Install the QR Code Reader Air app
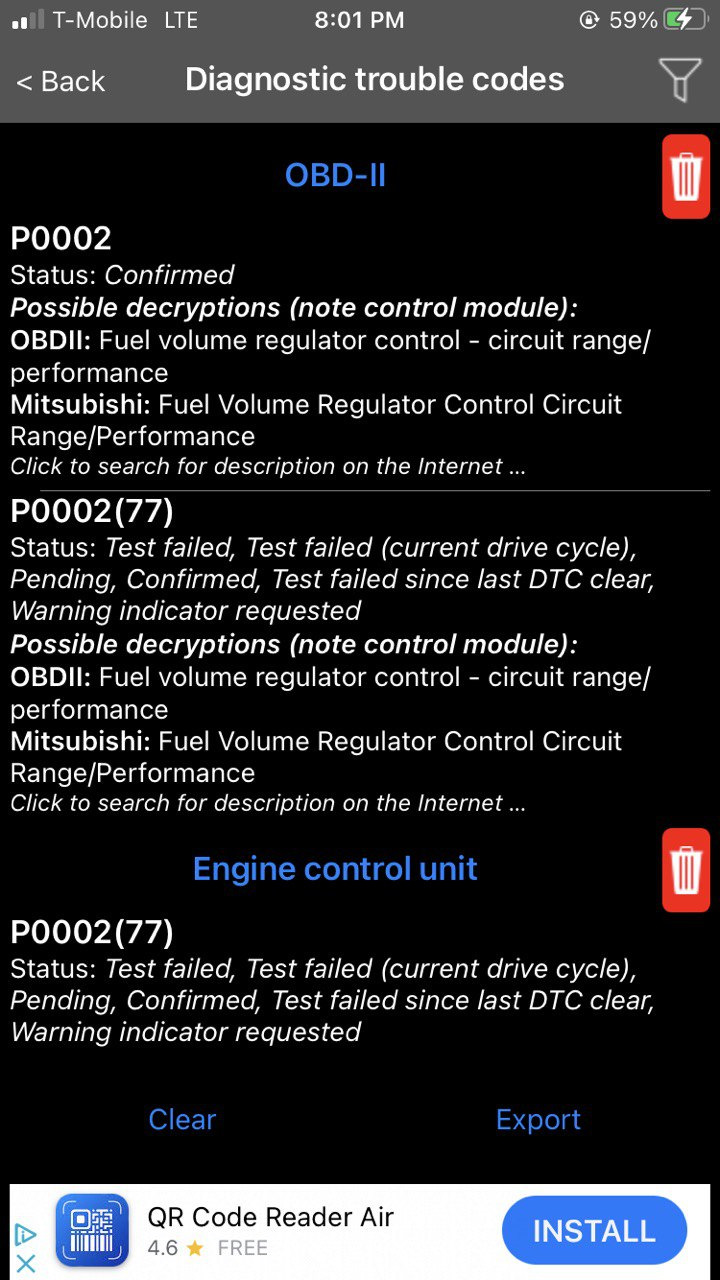This screenshot has height=1280, width=720. (x=594, y=1230)
